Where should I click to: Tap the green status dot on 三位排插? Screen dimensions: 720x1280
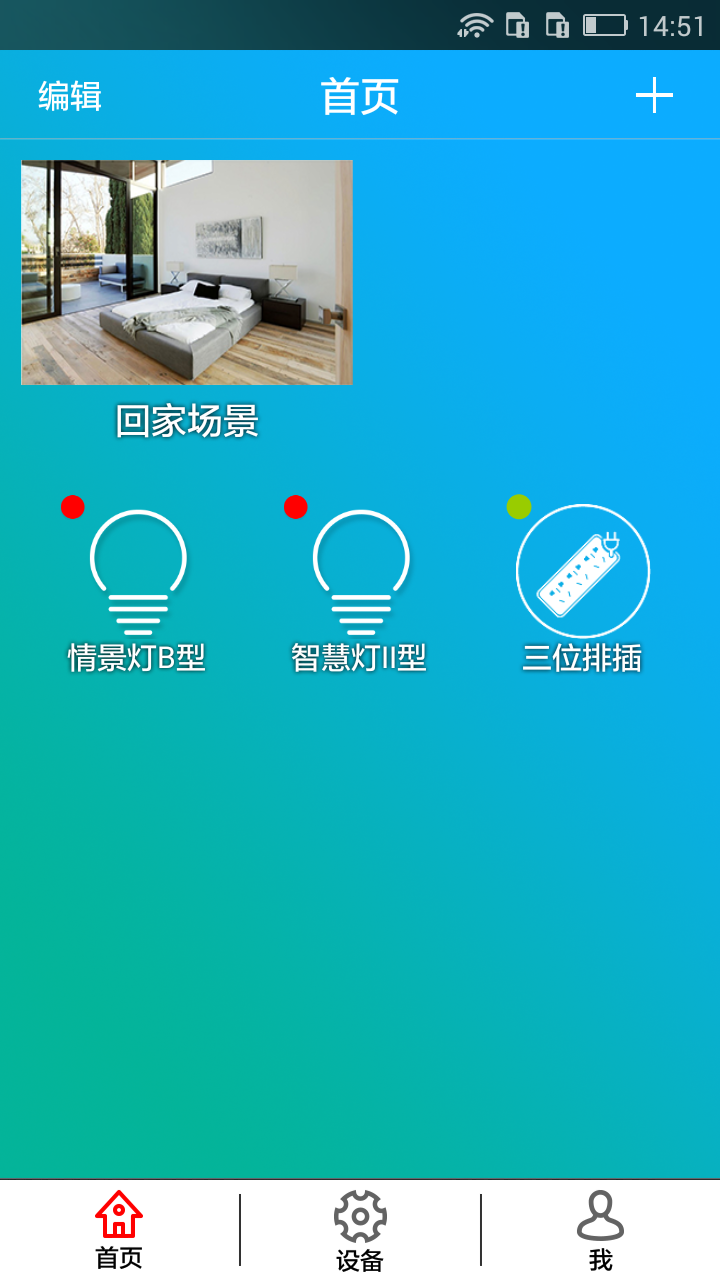tap(518, 507)
